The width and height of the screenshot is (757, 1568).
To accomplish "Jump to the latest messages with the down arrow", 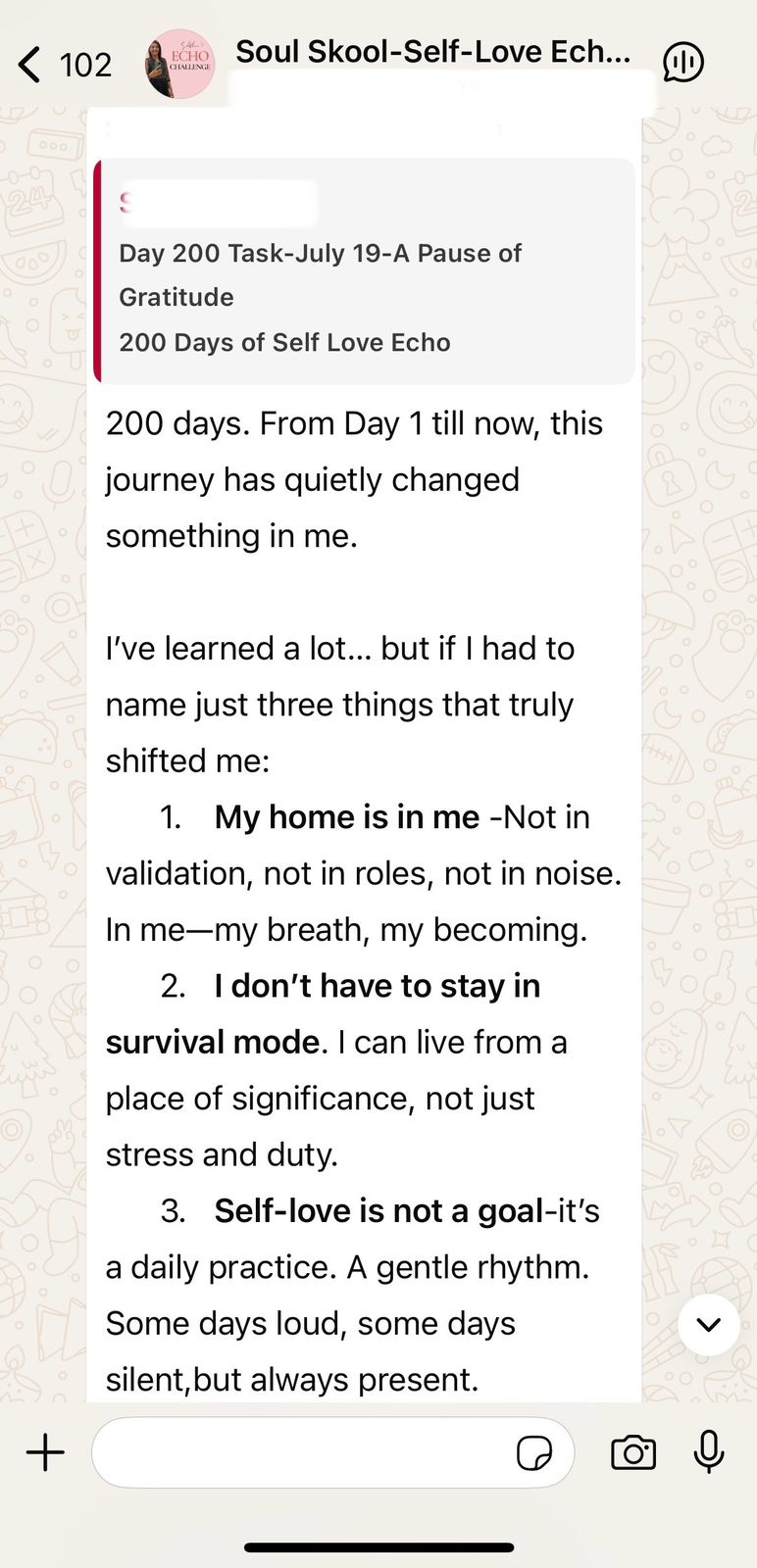I will (x=708, y=1325).
